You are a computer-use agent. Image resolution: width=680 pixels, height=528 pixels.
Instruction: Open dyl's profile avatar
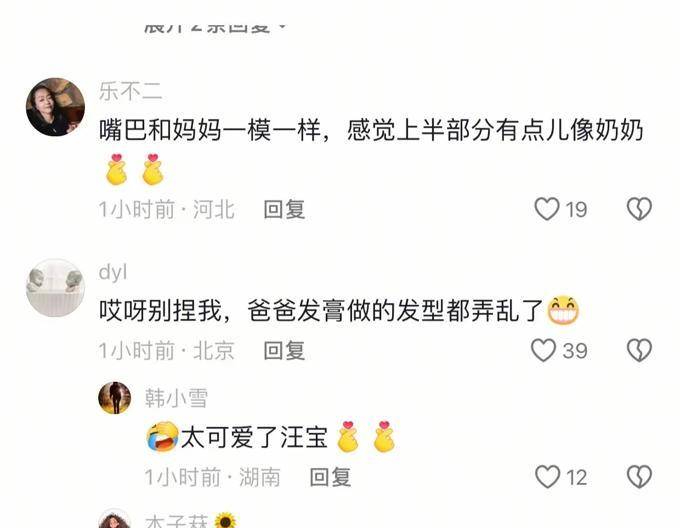tap(54, 289)
